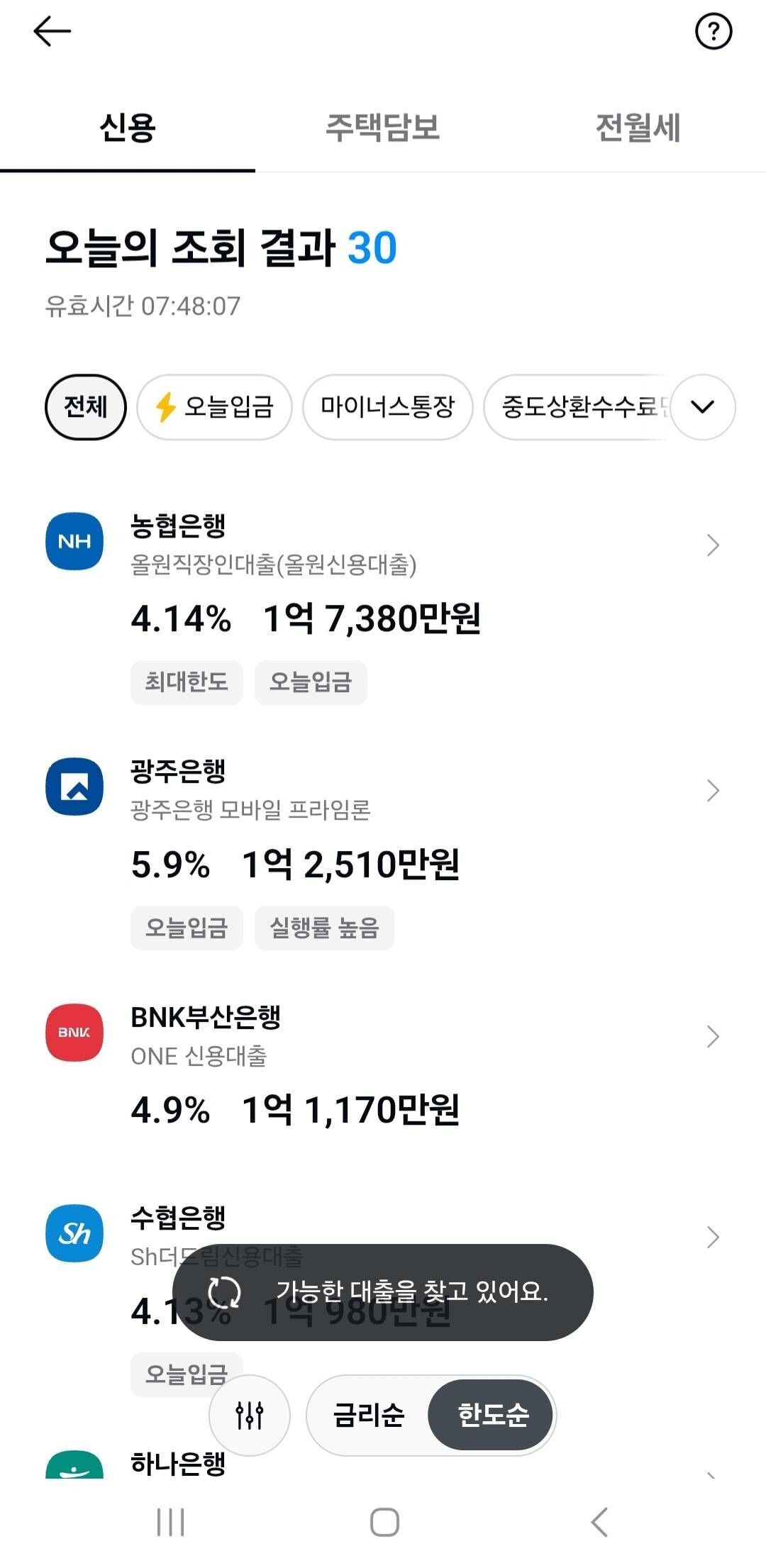Tap the loading spinner in the toast
This screenshot has width=766, height=1568.
pos(223,1292)
